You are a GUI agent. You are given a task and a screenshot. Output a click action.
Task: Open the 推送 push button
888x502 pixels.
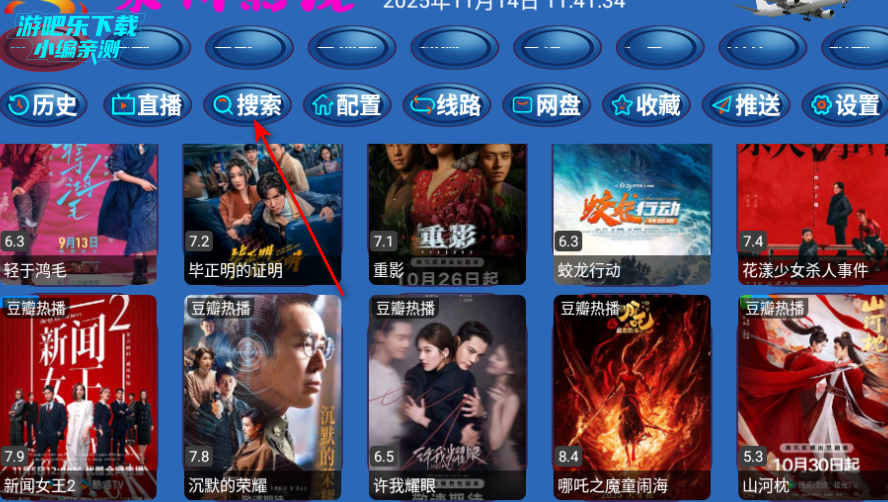(x=746, y=105)
